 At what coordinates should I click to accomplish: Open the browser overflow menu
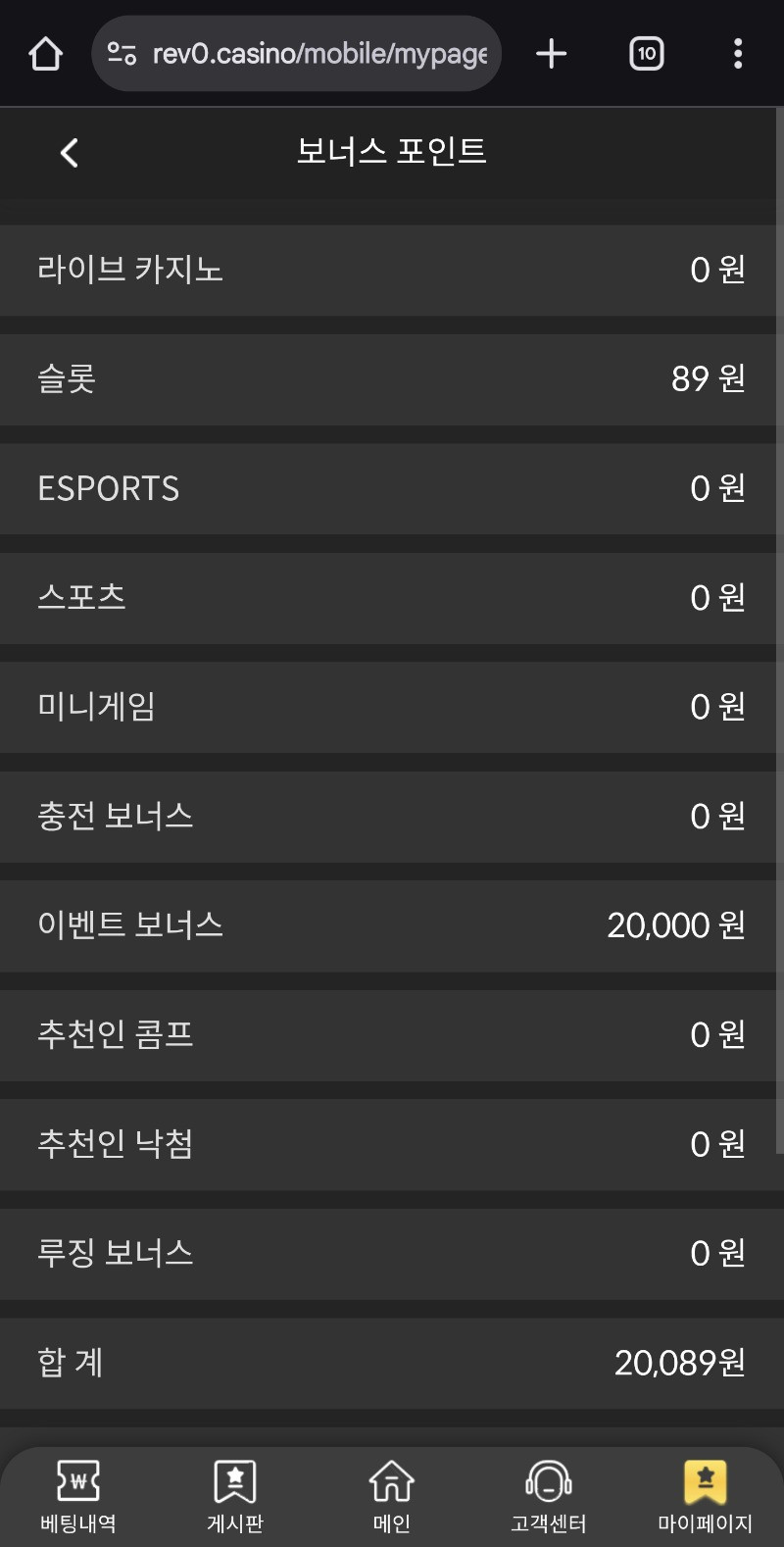point(738,54)
